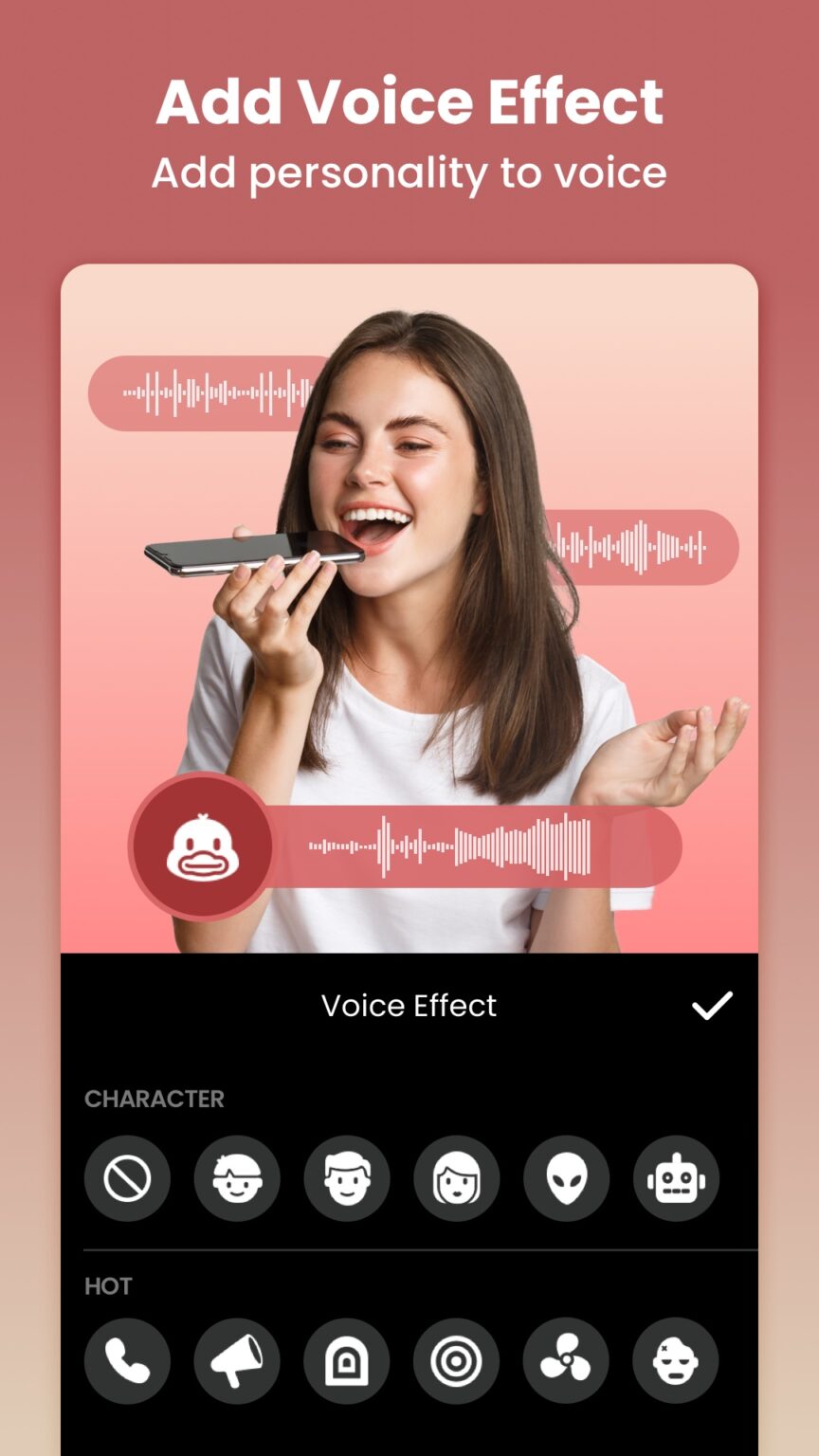
Task: Tap the bottom waveform next to the duck
Action: tap(474, 846)
